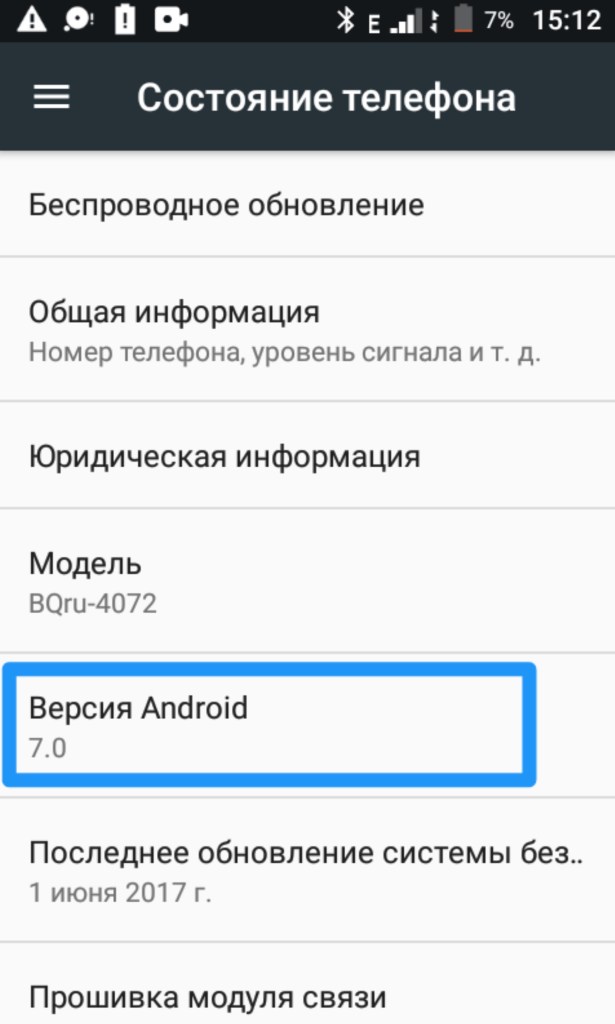Open Последнее обновление системы безопасности row

[307, 870]
